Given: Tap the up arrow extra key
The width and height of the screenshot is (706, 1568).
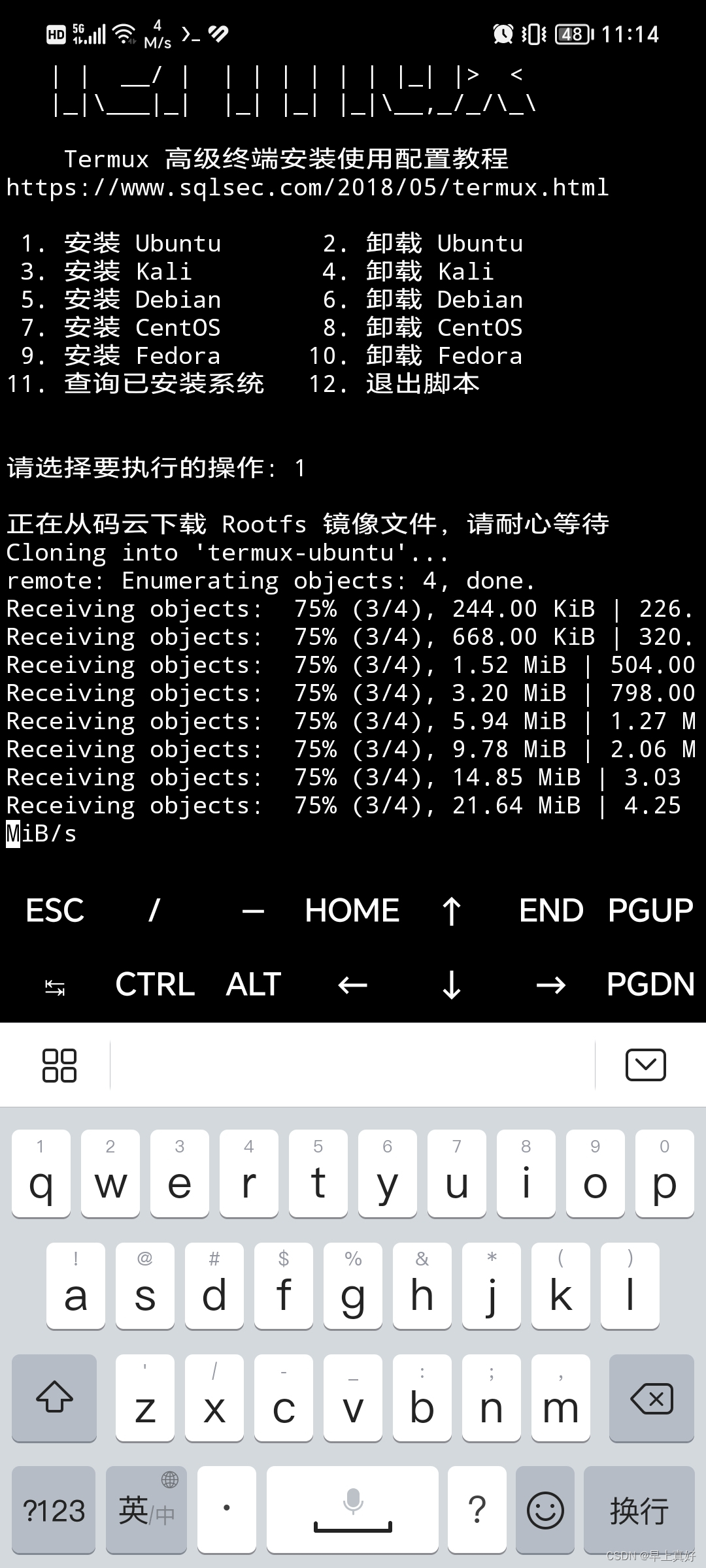Looking at the screenshot, I should pyautogui.click(x=452, y=911).
